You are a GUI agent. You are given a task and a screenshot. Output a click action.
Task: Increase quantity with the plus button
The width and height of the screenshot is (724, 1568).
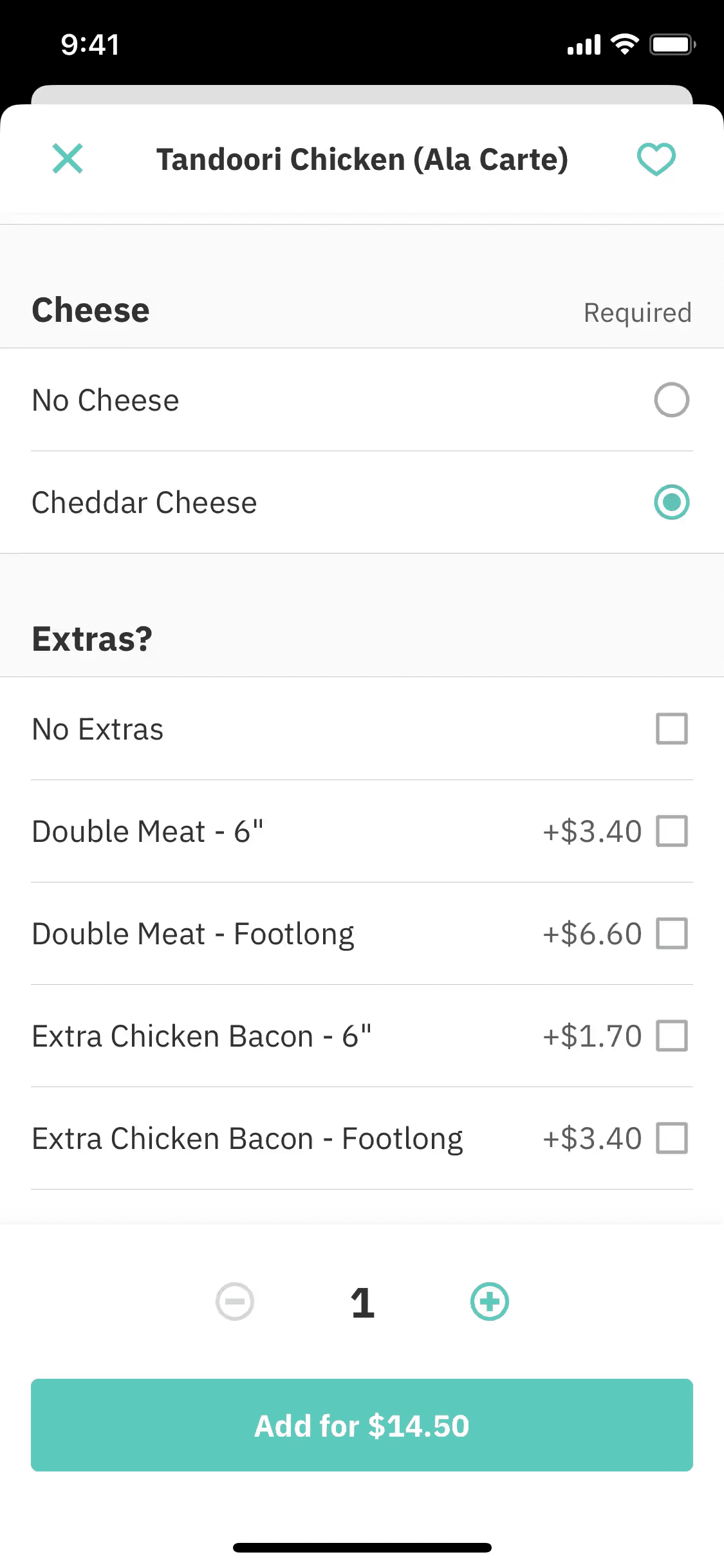[x=490, y=1302]
